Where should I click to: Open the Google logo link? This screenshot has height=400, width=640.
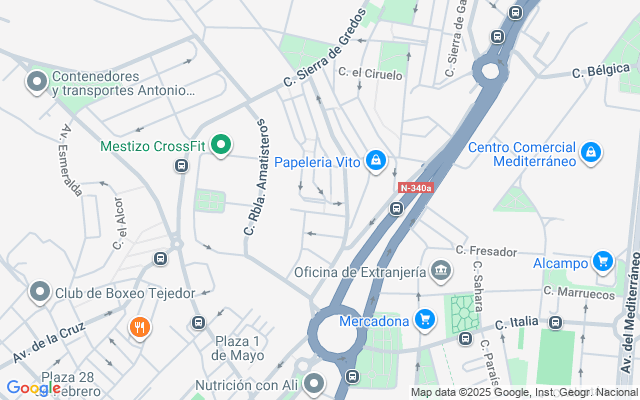click(x=33, y=388)
